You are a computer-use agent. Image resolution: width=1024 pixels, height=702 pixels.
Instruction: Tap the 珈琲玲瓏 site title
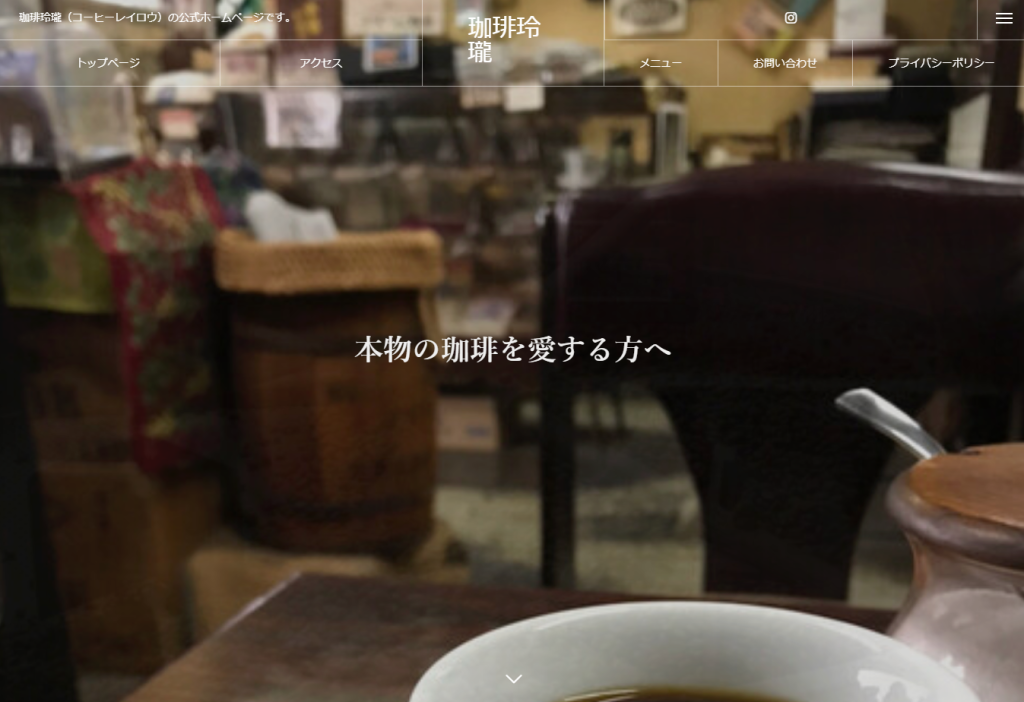click(x=503, y=40)
